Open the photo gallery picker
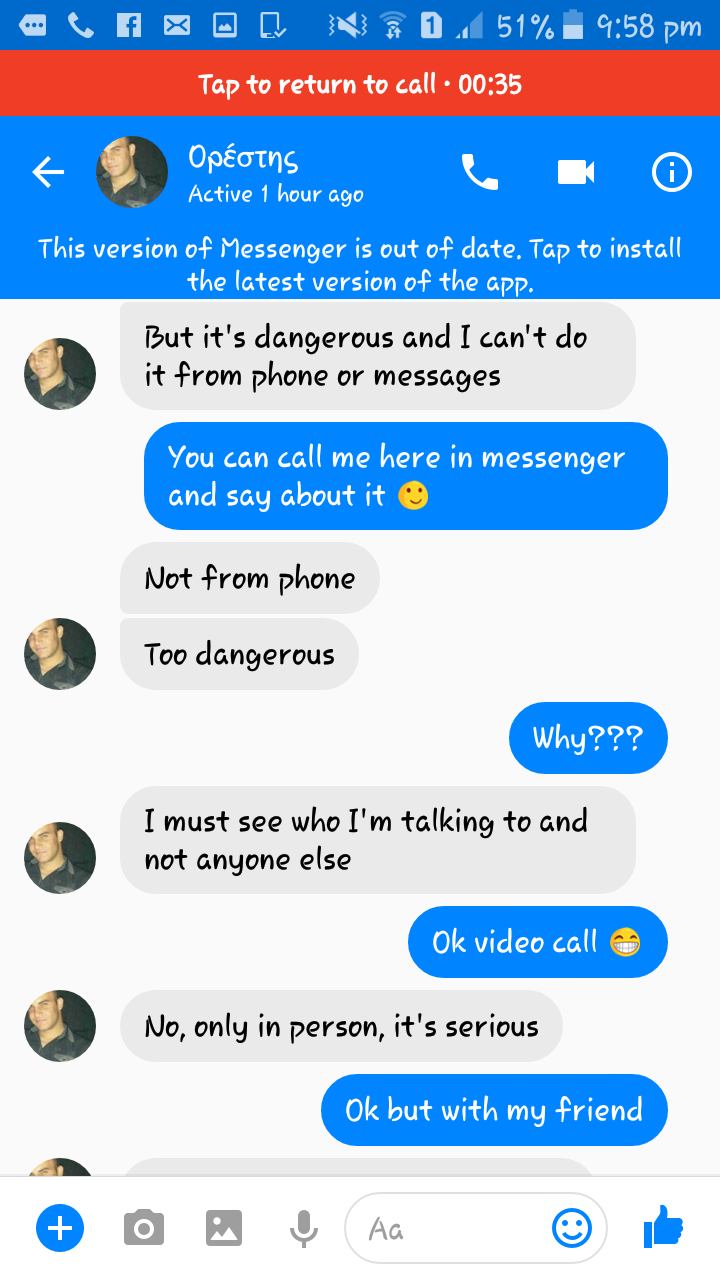Image resolution: width=720 pixels, height=1280 pixels. click(x=224, y=1227)
